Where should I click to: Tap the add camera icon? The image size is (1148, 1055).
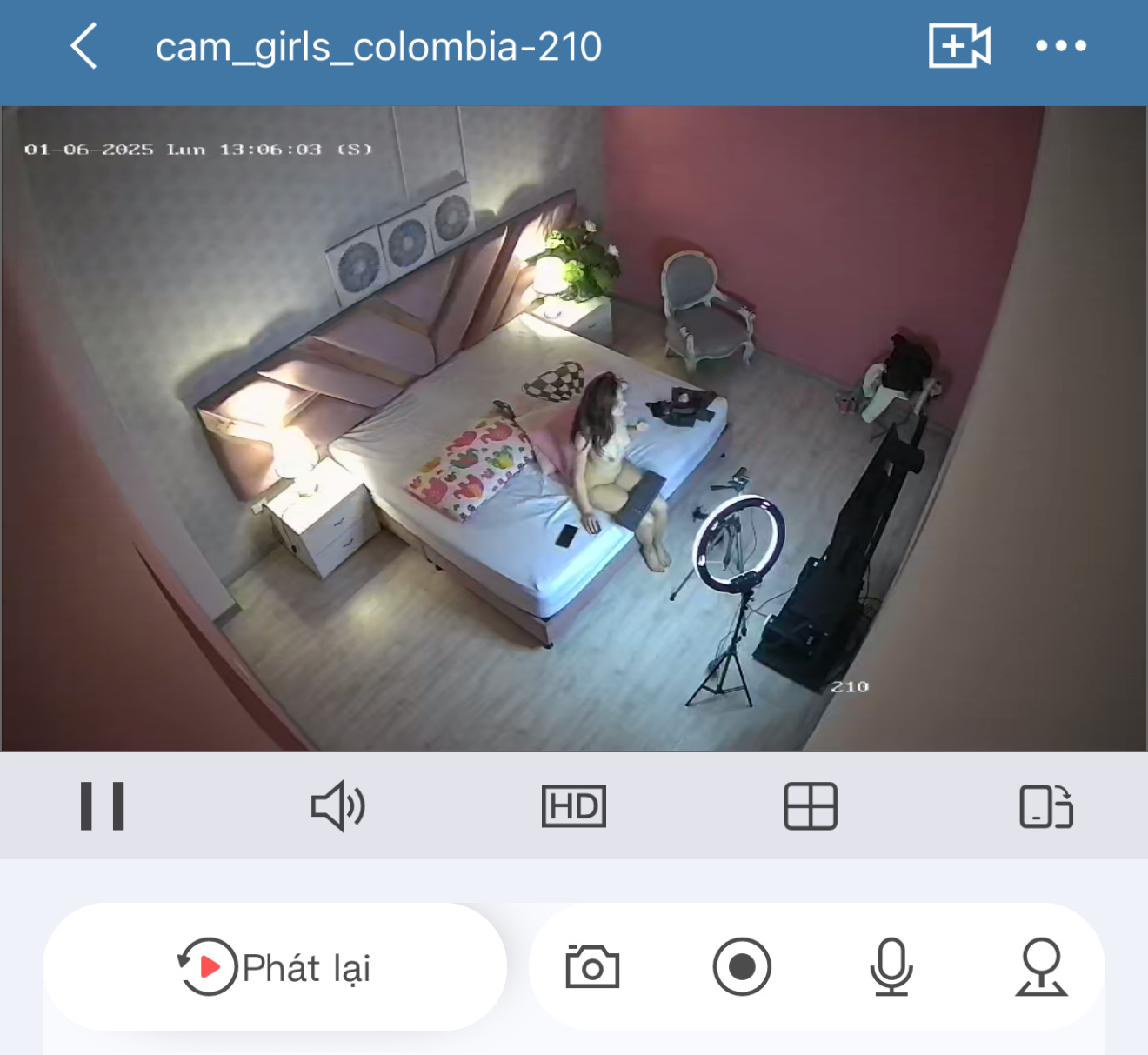959,45
